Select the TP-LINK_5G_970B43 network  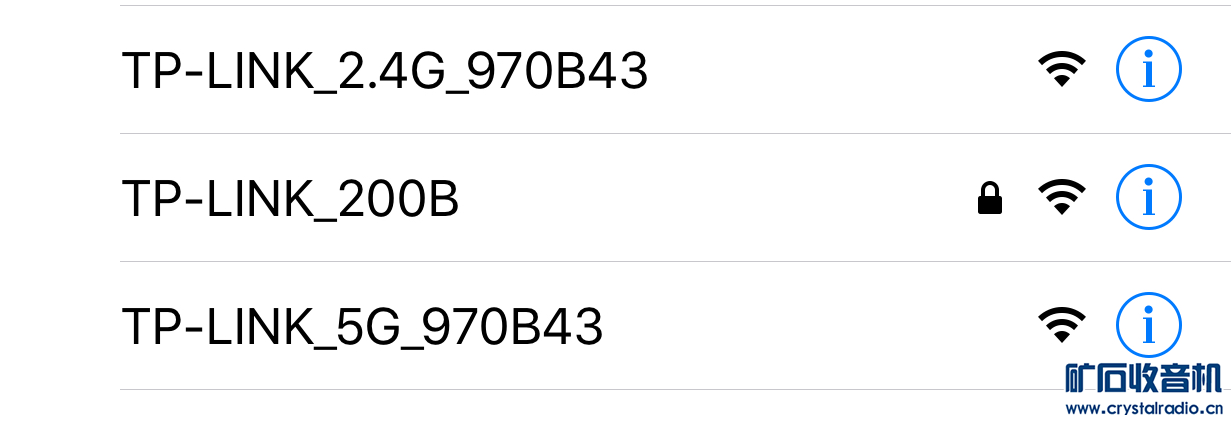pos(362,327)
